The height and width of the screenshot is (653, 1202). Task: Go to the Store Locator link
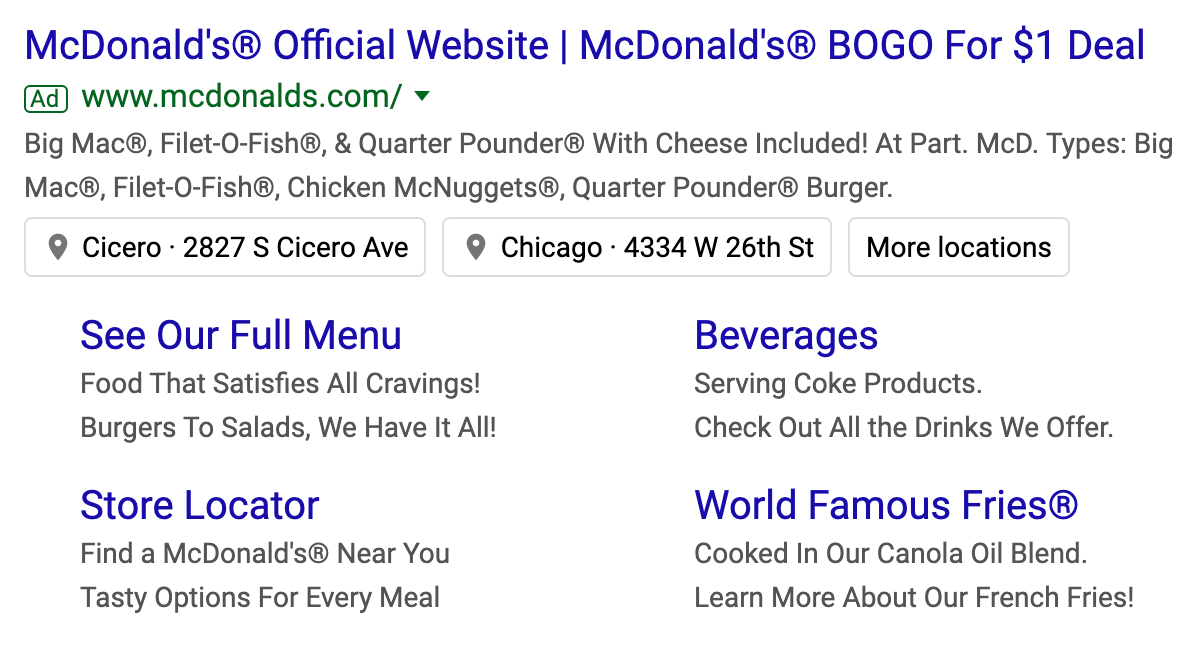coord(200,505)
